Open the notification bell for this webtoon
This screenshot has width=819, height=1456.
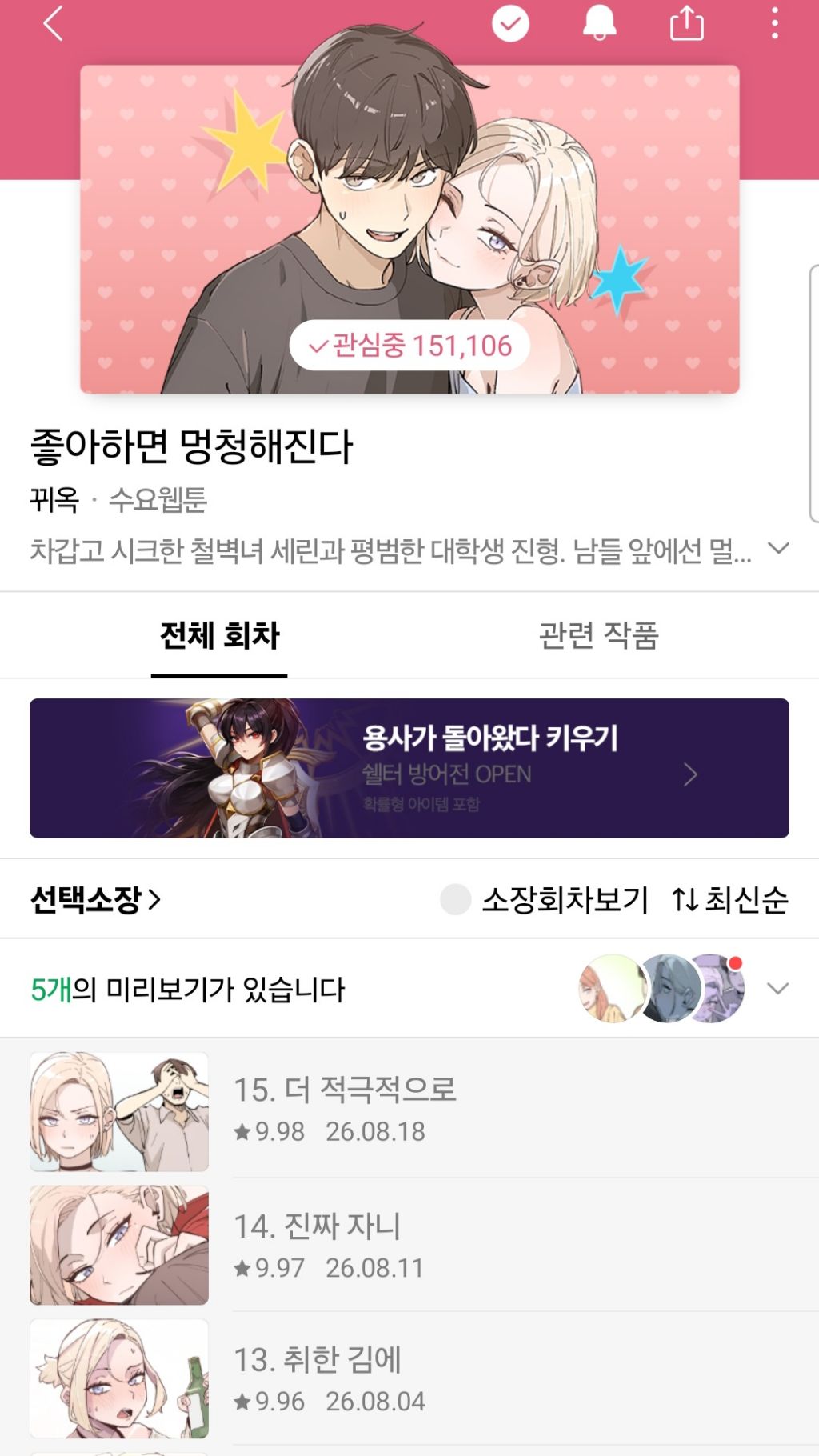pos(599,23)
